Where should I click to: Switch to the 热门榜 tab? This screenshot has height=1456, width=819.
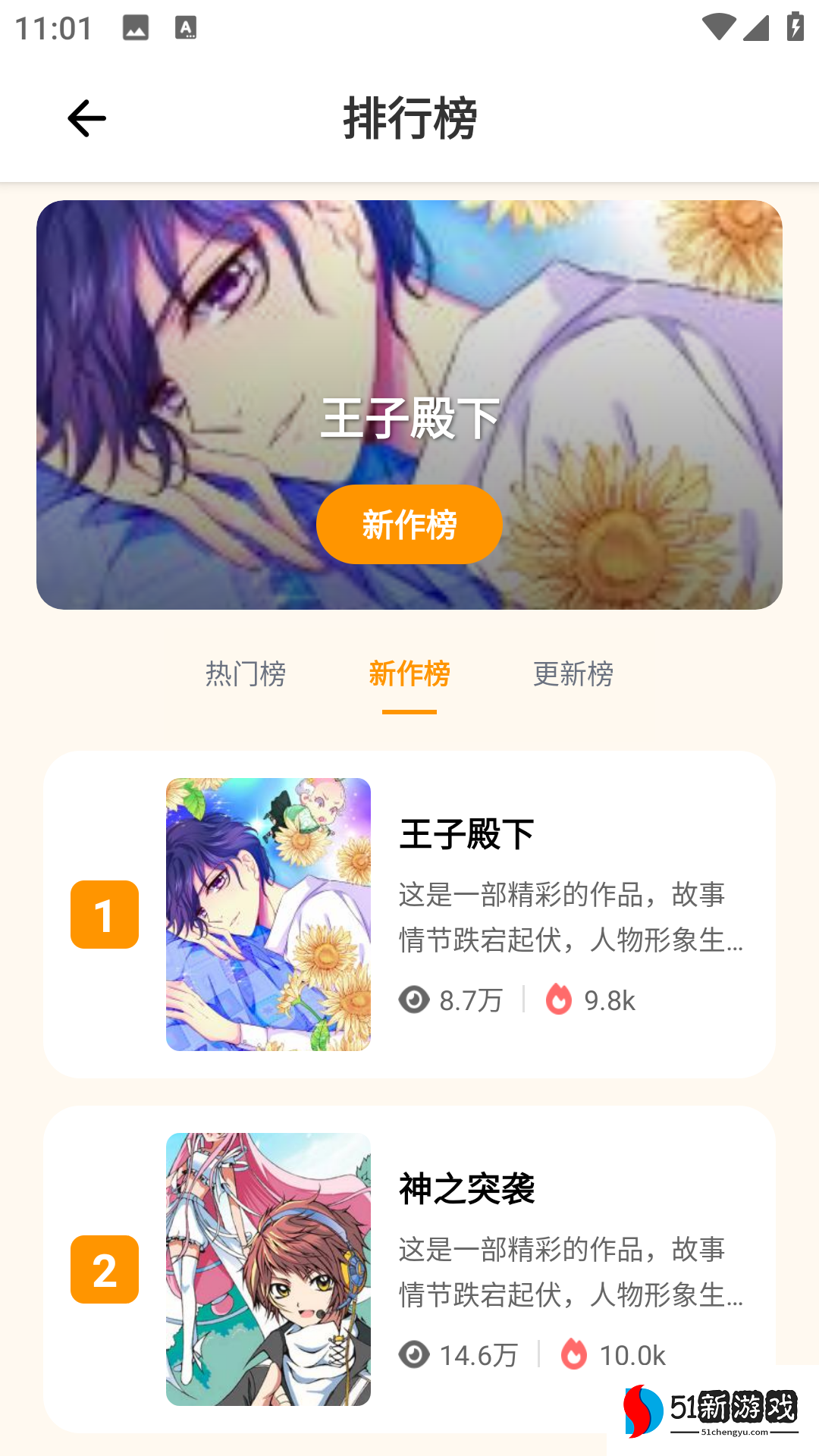[x=246, y=673]
